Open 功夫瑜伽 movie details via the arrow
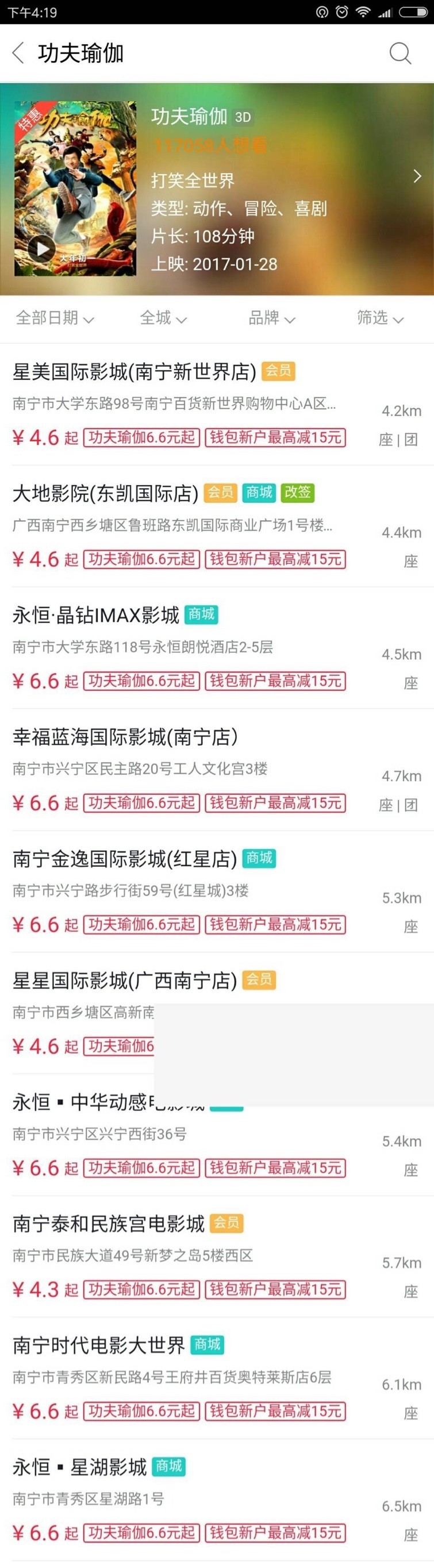This screenshot has width=434, height=1568. 417,176
